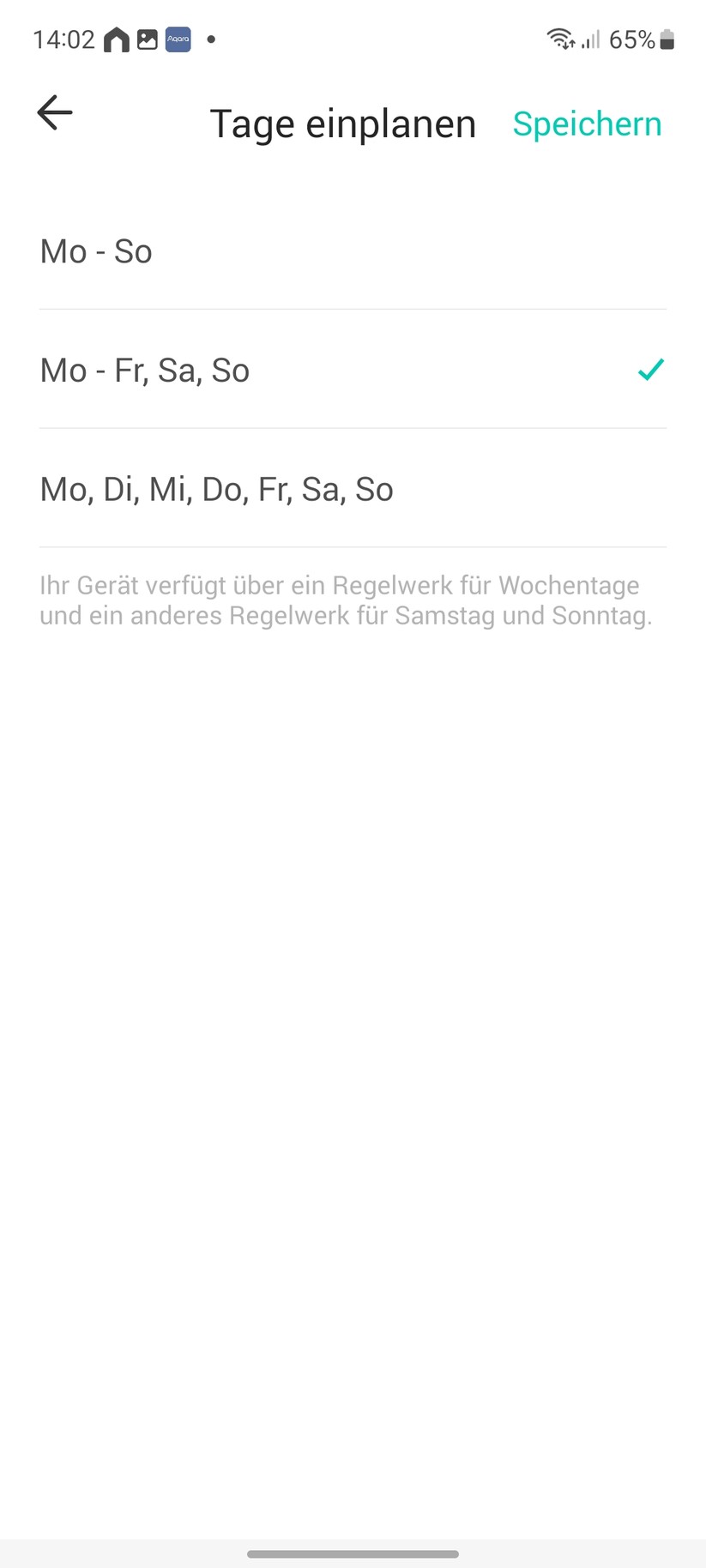The width and height of the screenshot is (706, 1568).
Task: Open the daily schedule list entry Mo - So
Action: pos(96,250)
